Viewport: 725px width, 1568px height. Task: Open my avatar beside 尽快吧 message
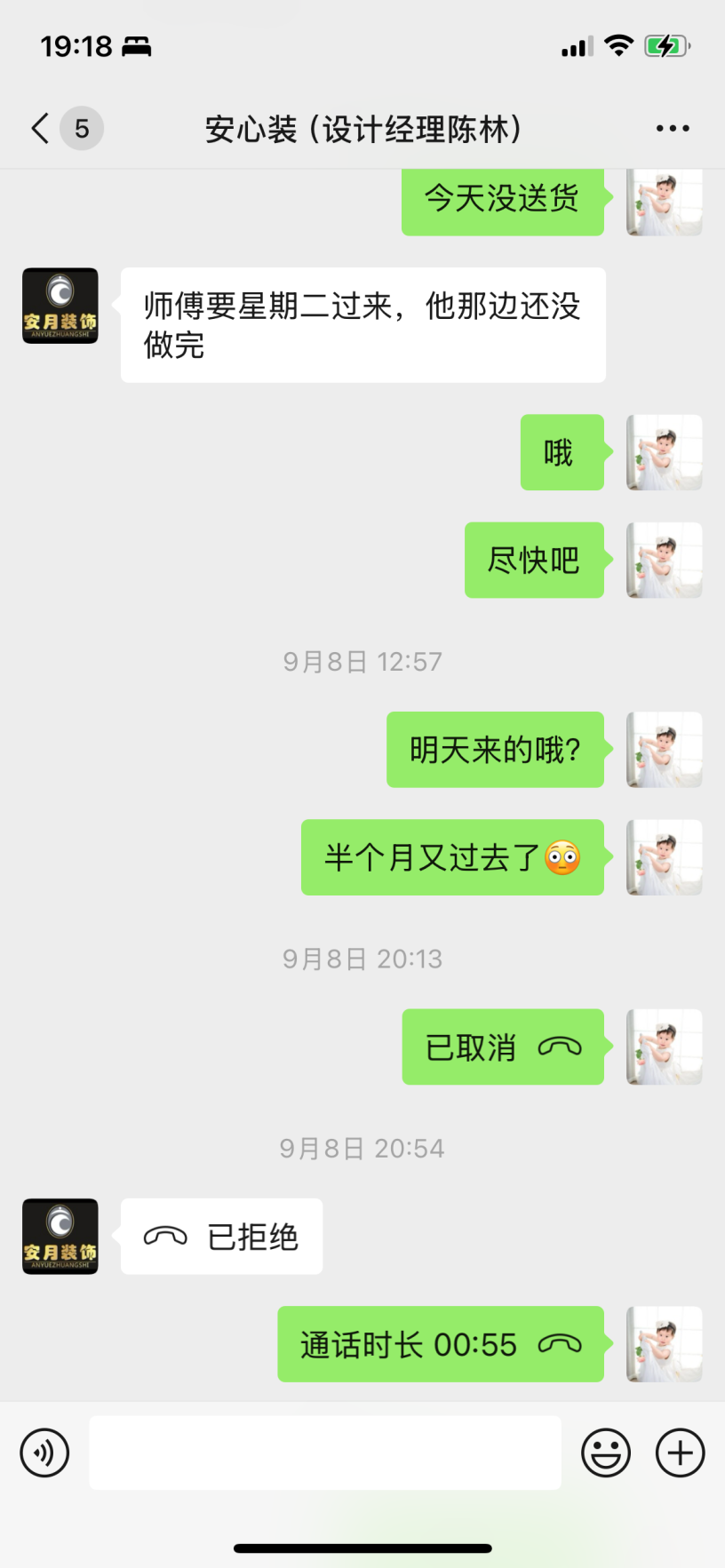click(664, 560)
